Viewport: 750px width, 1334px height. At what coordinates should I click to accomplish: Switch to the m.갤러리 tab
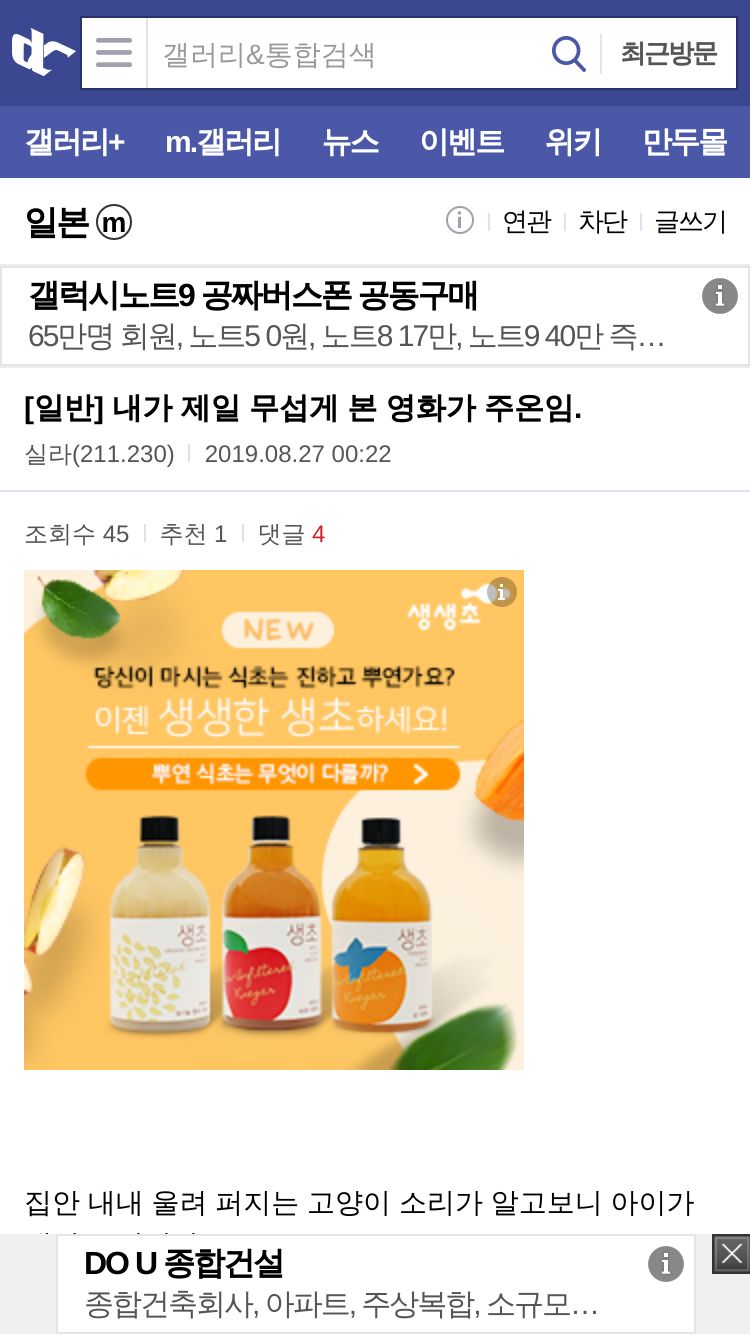pyautogui.click(x=222, y=142)
